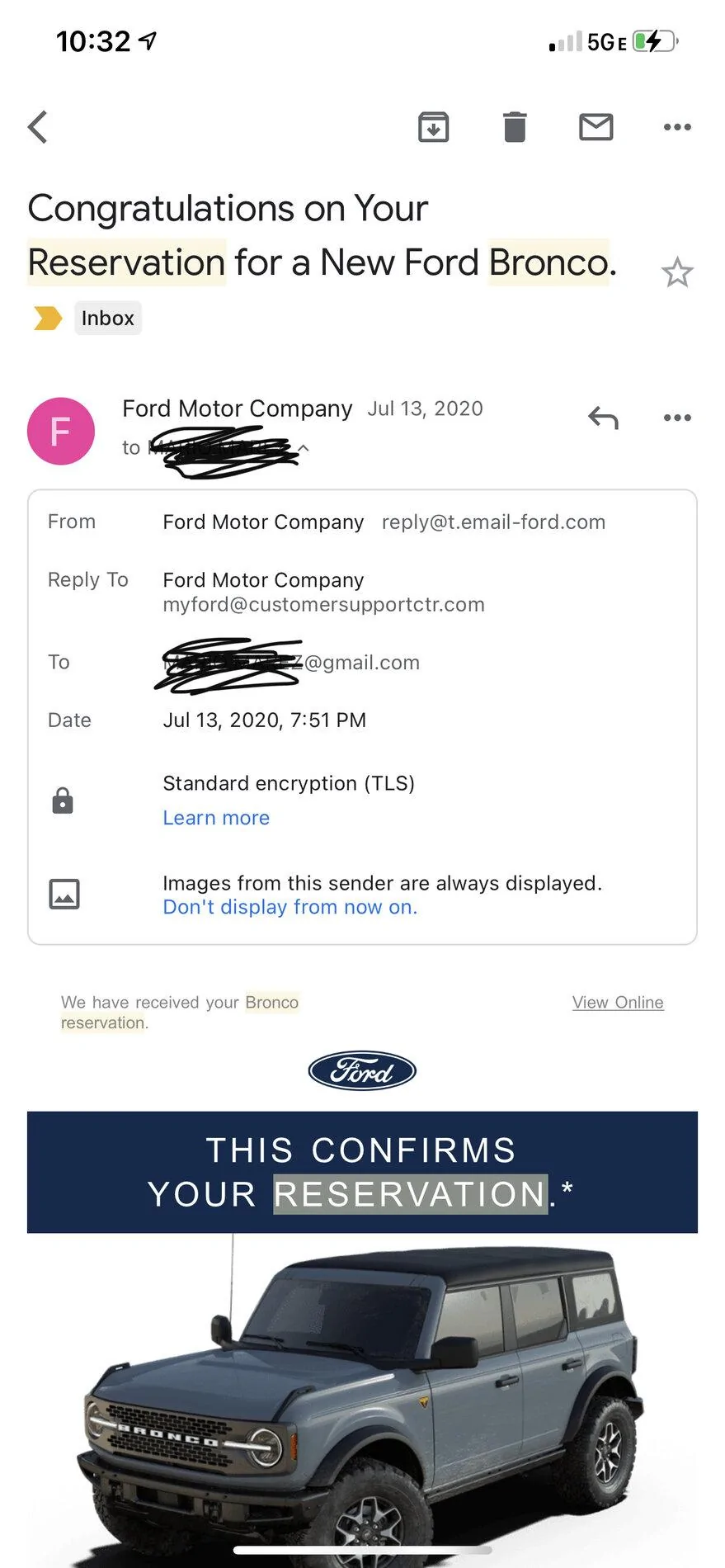Screen dimensions: 725x1568
Task: Tap Don't display from now on
Action: [290, 907]
